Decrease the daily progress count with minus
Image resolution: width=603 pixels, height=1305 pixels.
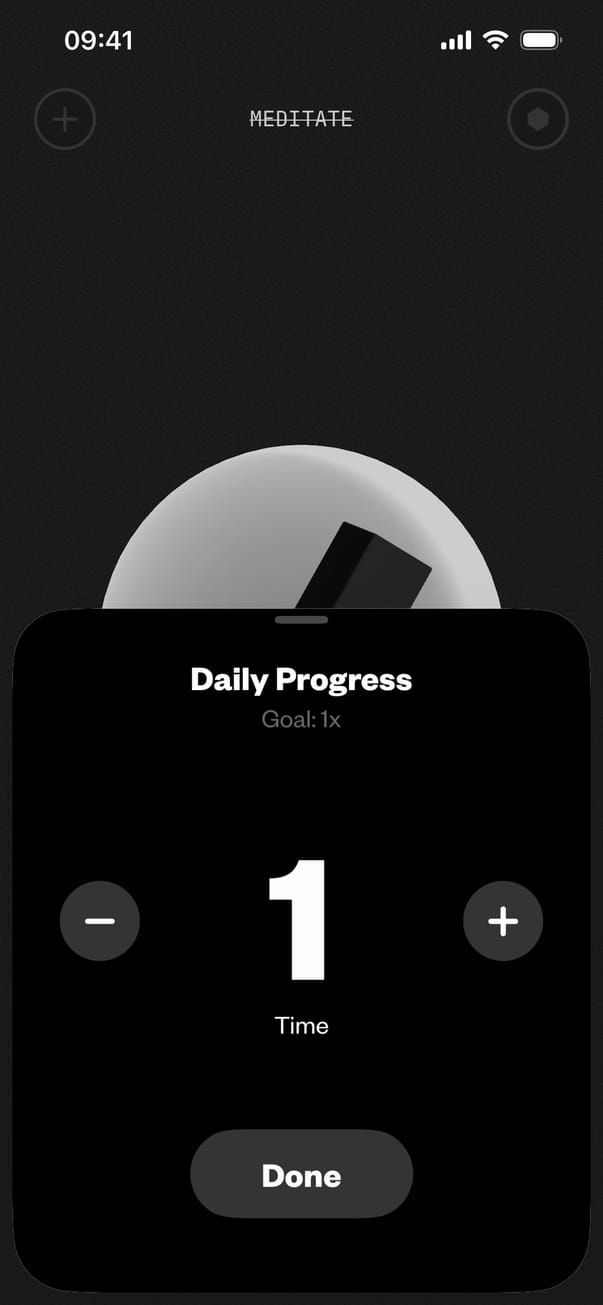[100, 921]
